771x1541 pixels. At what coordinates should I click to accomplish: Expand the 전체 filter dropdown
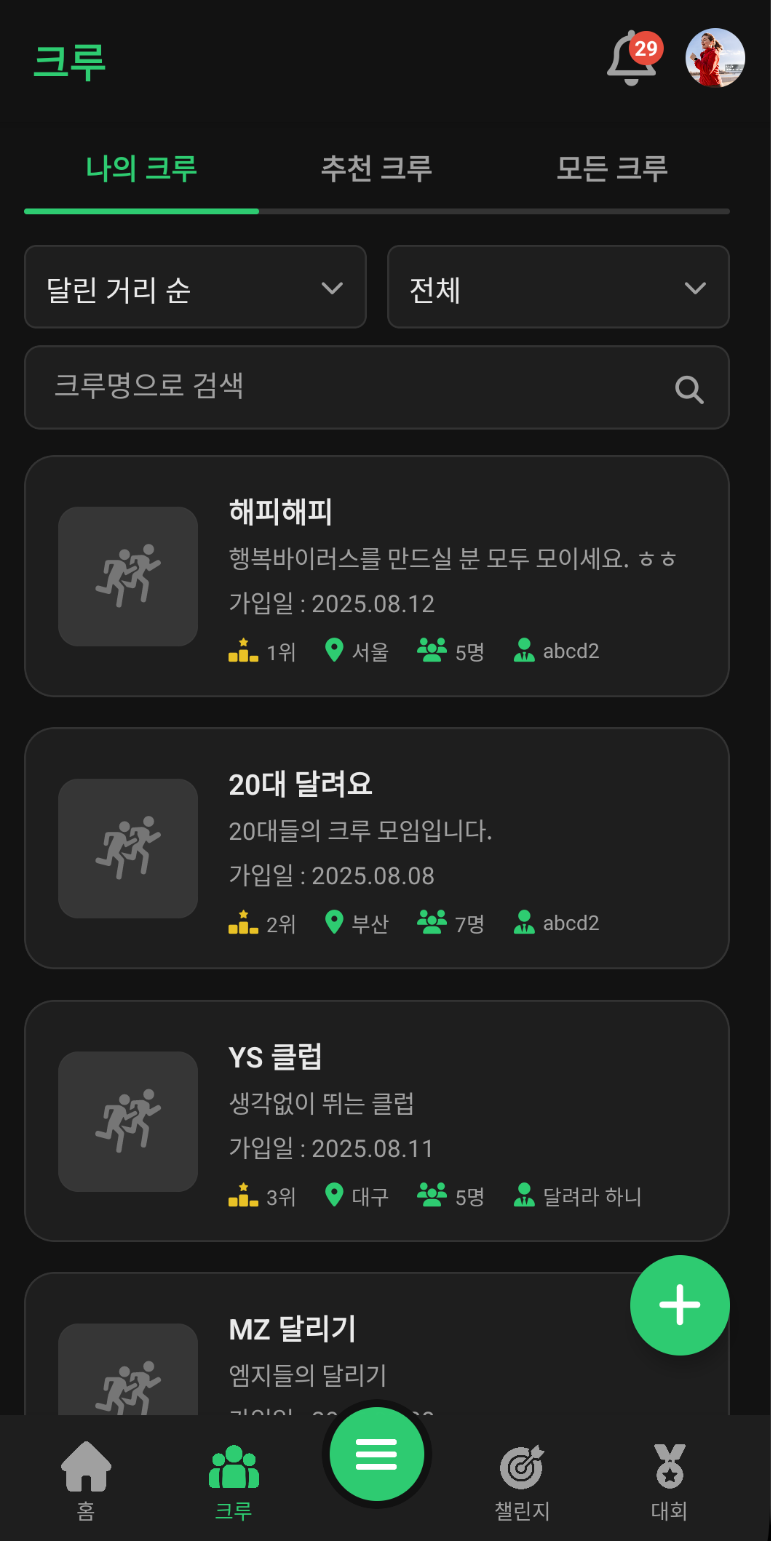[x=558, y=287]
